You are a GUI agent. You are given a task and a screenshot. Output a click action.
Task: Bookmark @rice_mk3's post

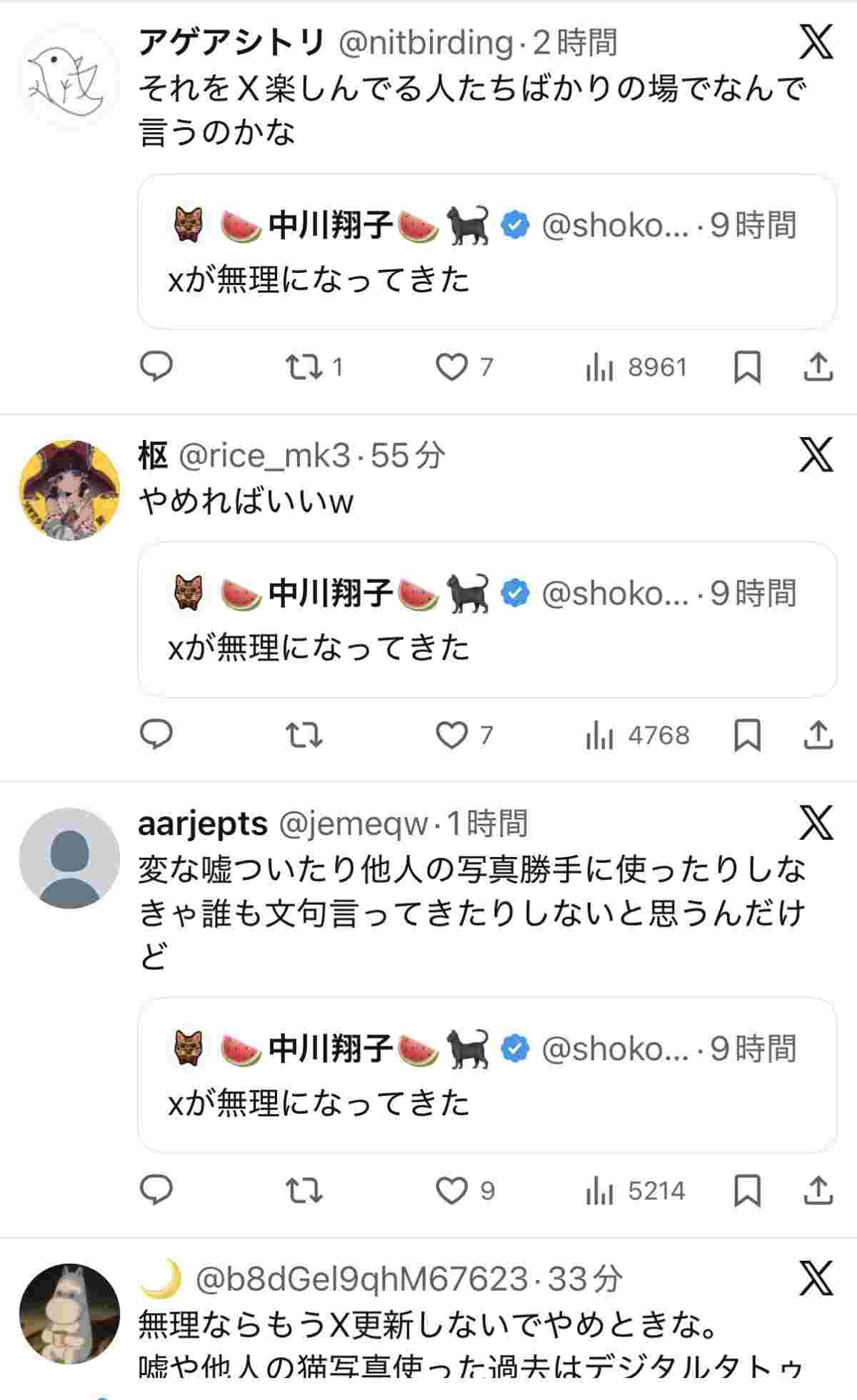tap(747, 735)
